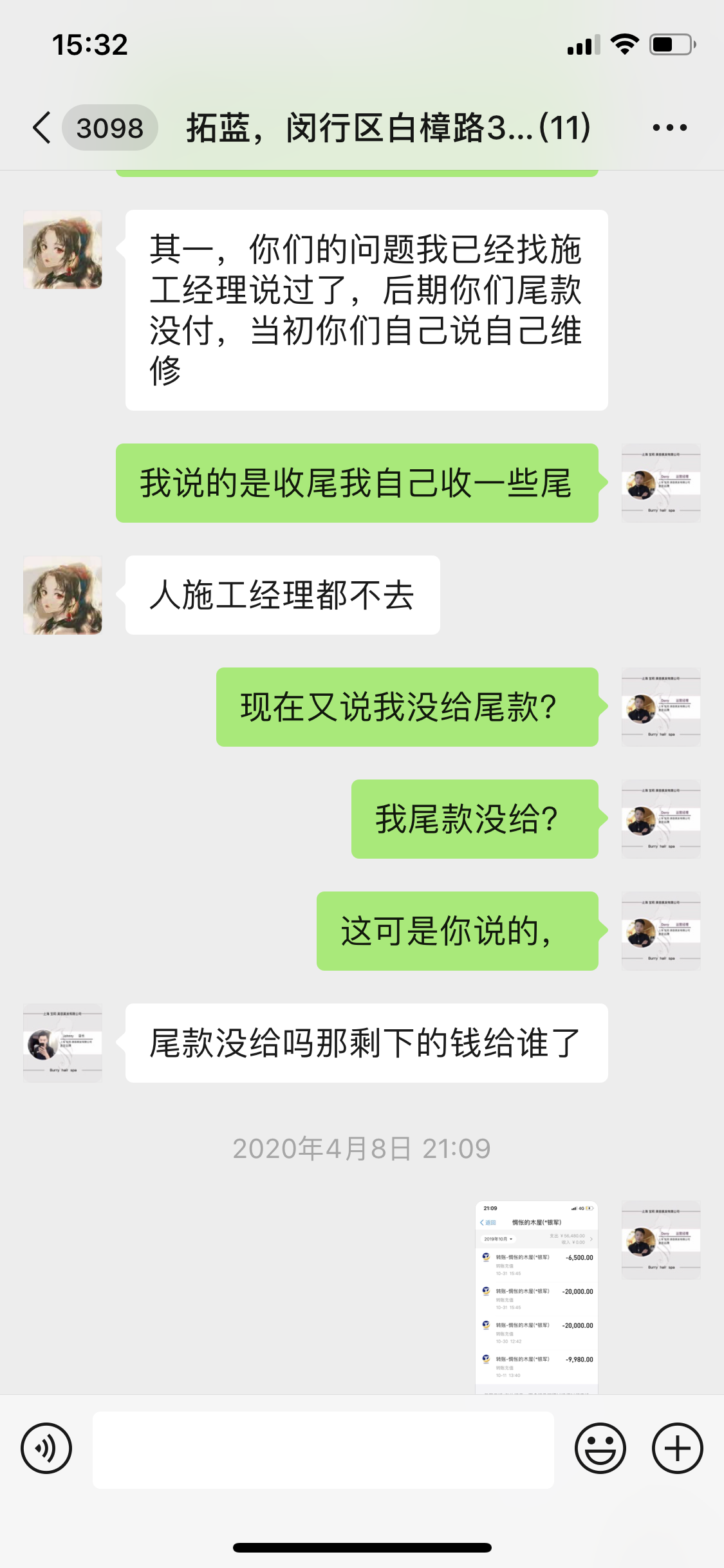The height and width of the screenshot is (1568, 724).
Task: Tap the message text input field
Action: pos(323,1450)
